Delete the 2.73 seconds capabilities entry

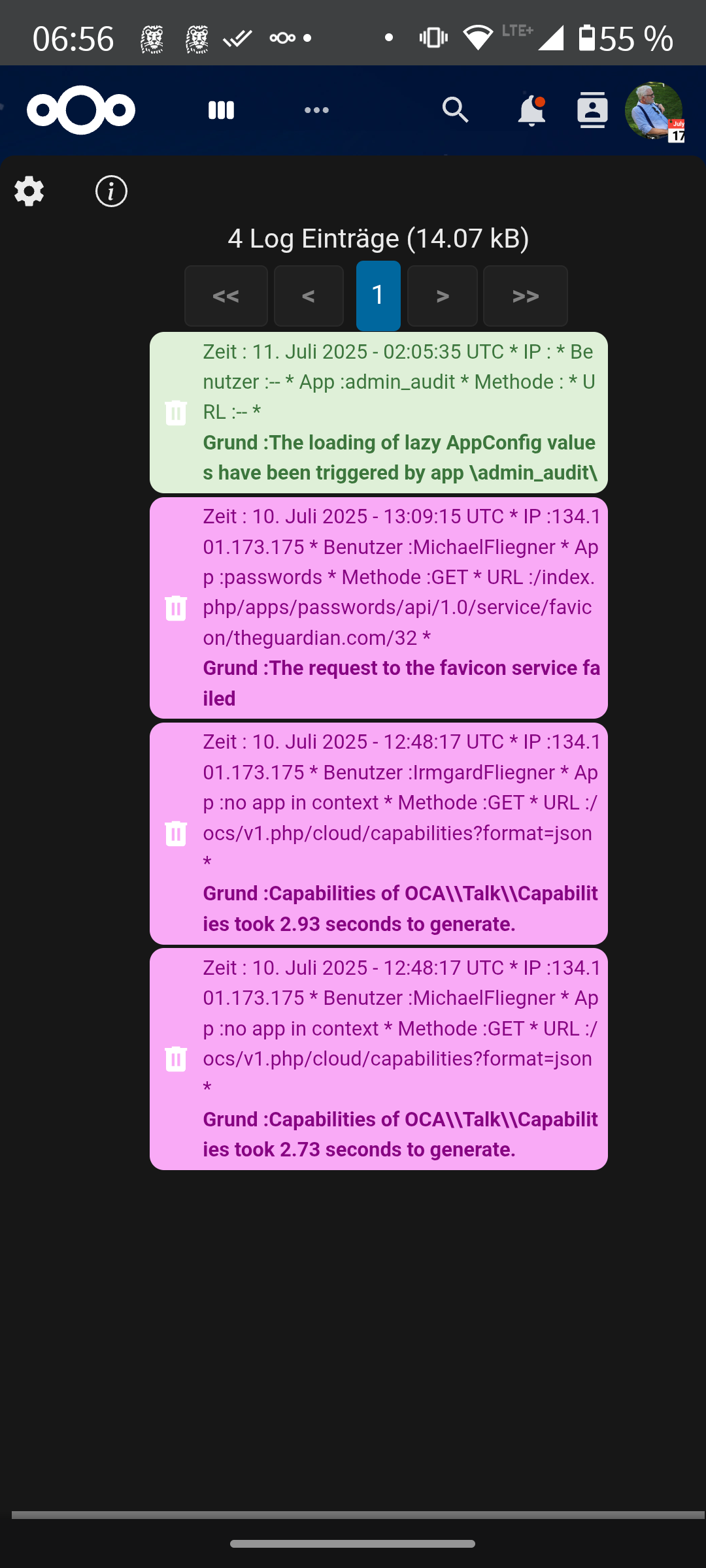coord(176,1059)
